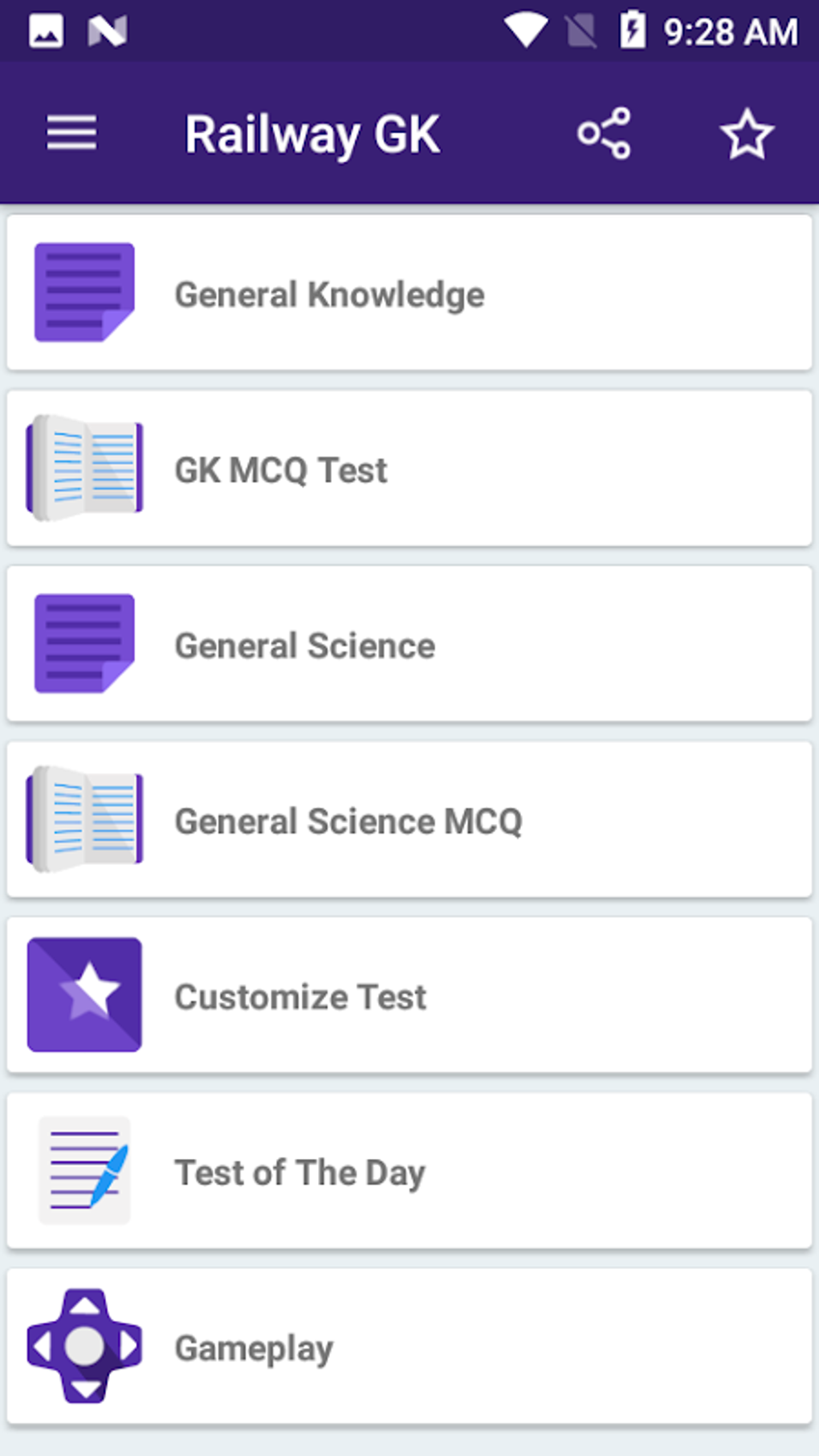Tap the star icon in app bar
Viewport: 819px width, 1456px height.
coord(747,134)
